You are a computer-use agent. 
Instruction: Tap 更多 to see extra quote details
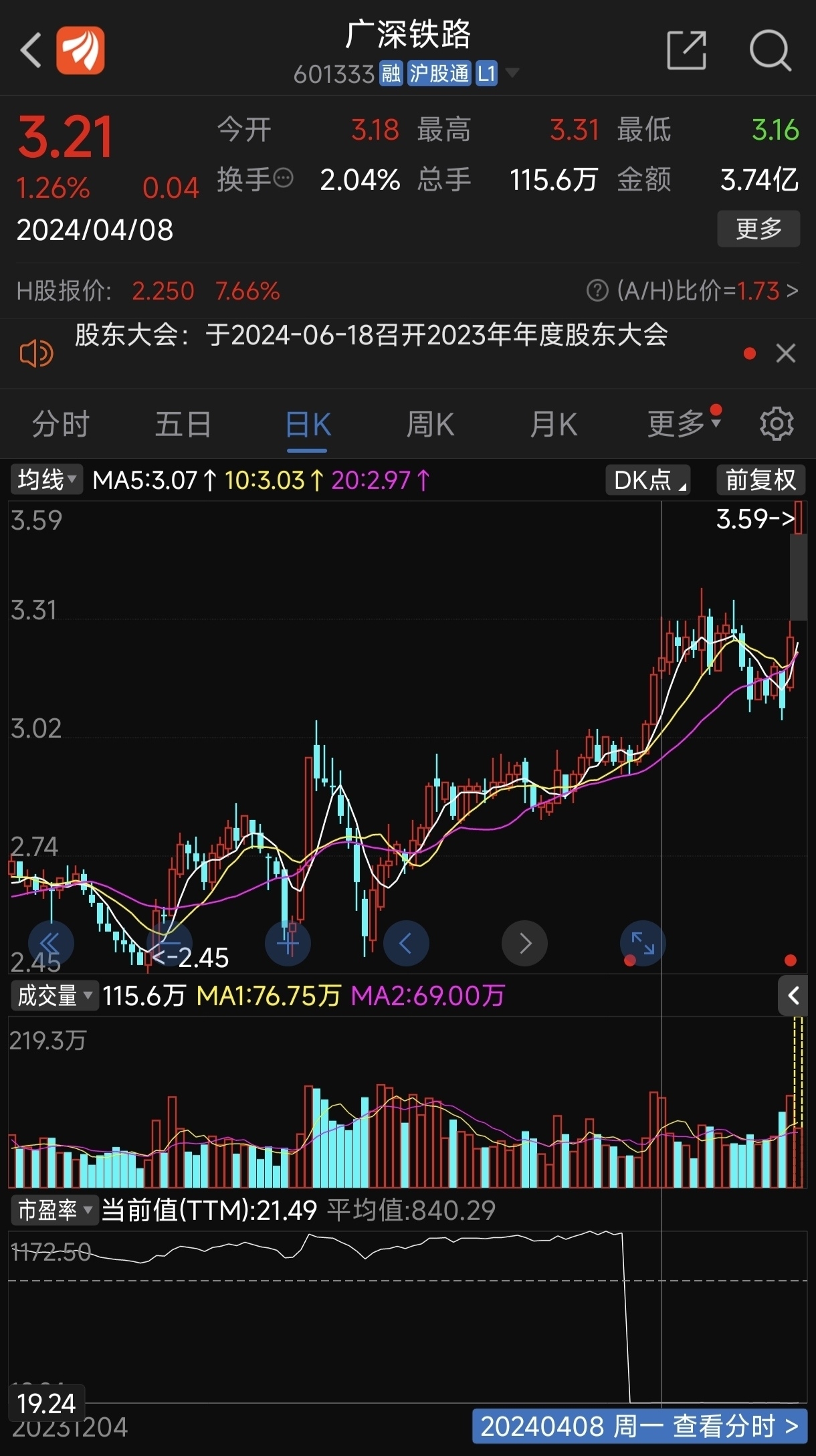(x=758, y=228)
